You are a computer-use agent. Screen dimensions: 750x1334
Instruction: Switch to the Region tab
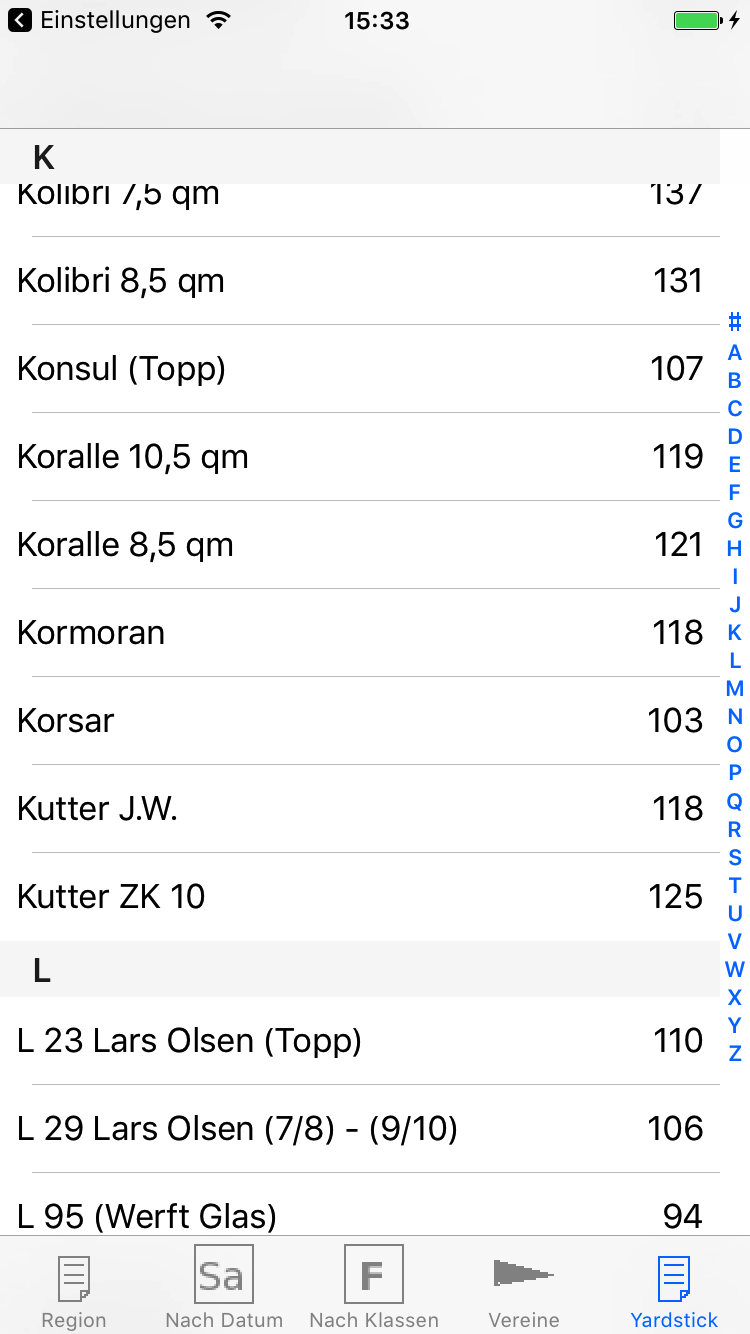pos(74,1286)
